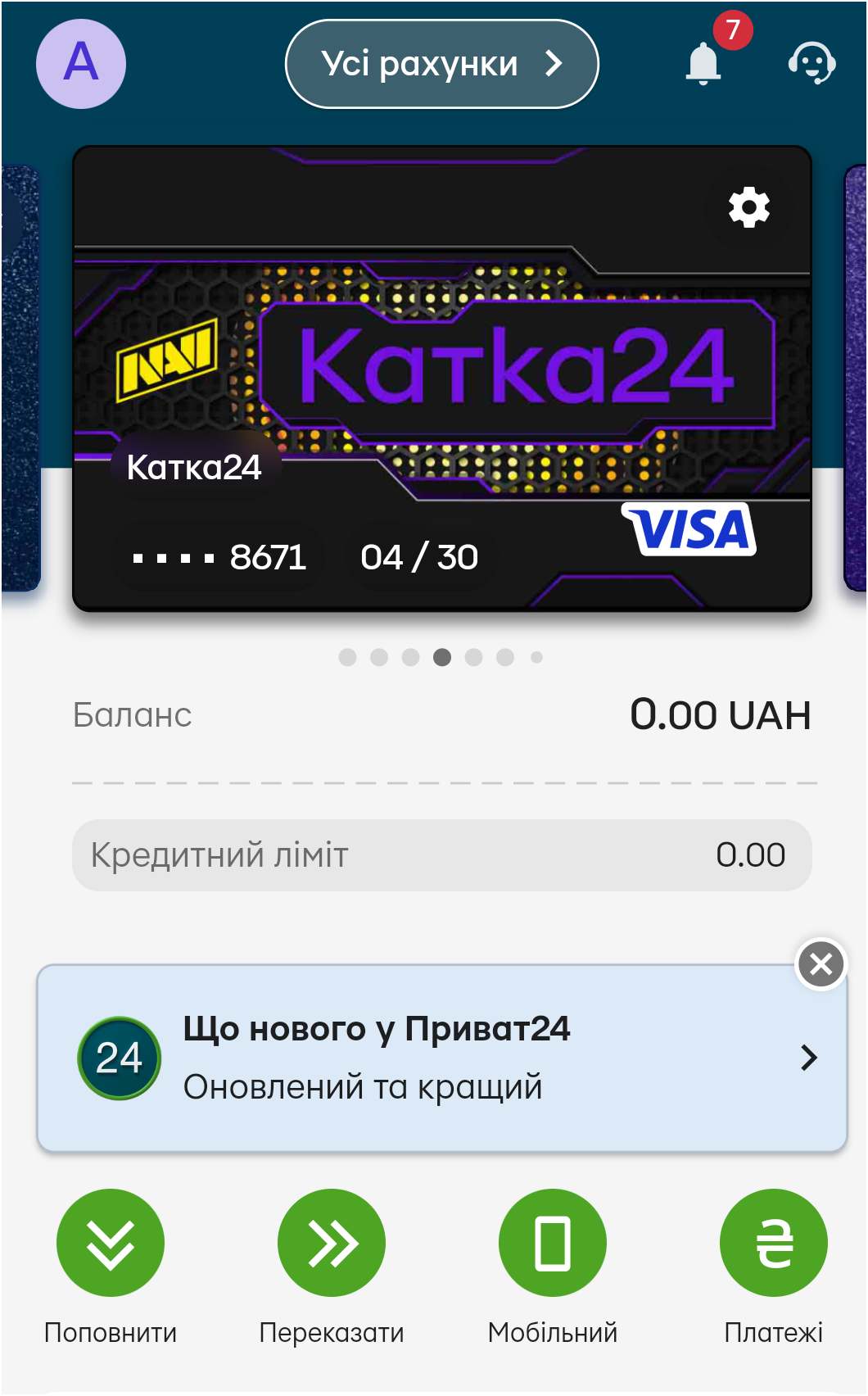Open Мобільний top-up
Screen dimensions: 868x1396
coord(553,1243)
